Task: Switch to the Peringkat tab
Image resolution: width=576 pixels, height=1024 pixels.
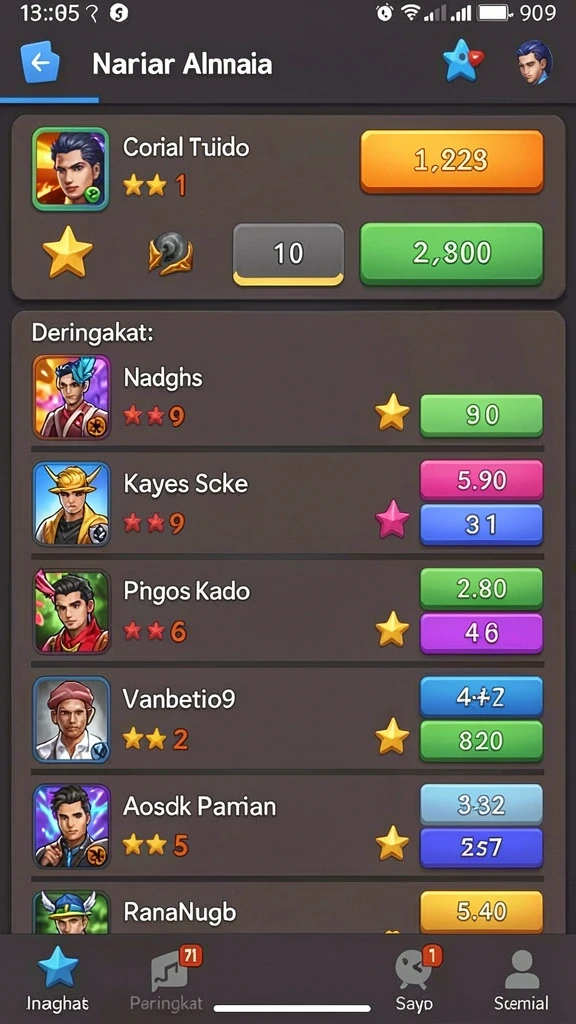Action: pos(168,978)
